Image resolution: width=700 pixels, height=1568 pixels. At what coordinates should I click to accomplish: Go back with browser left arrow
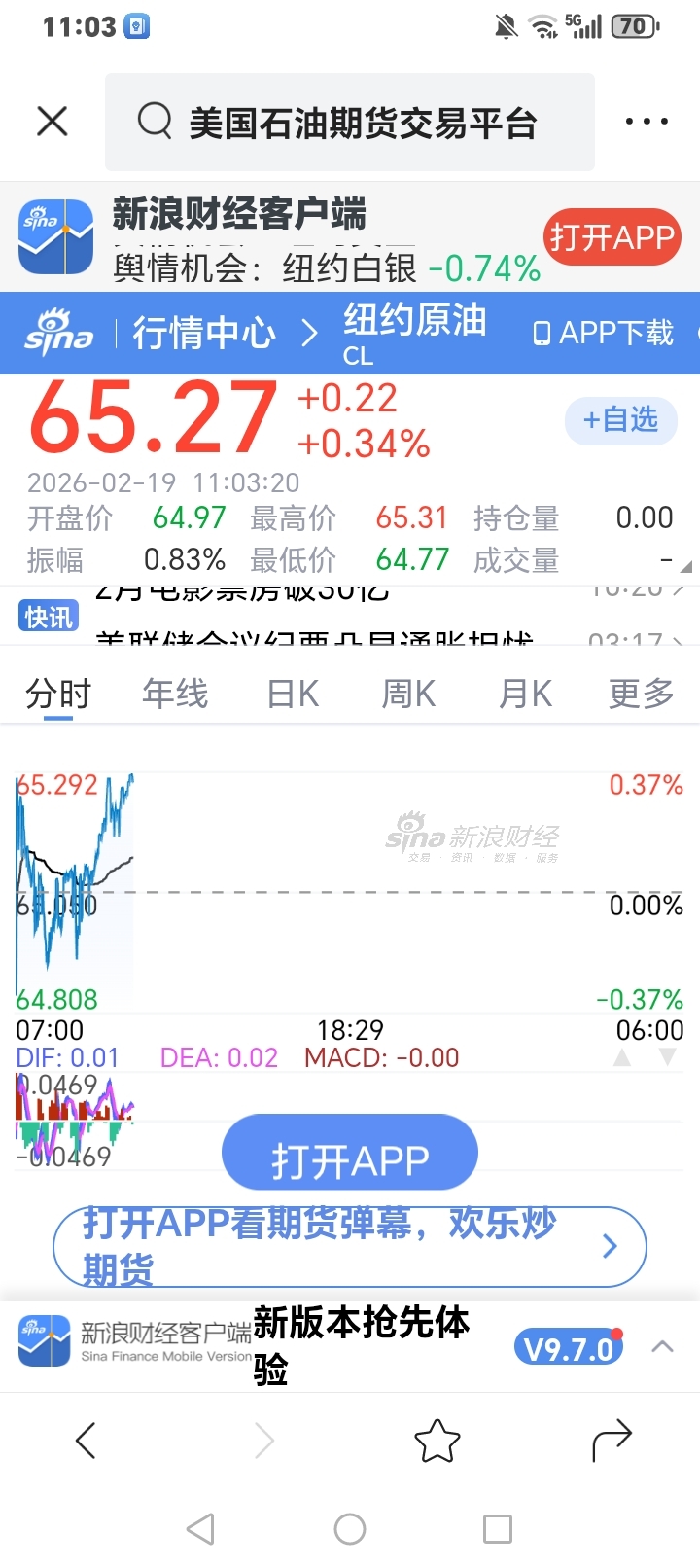pos(86,1441)
